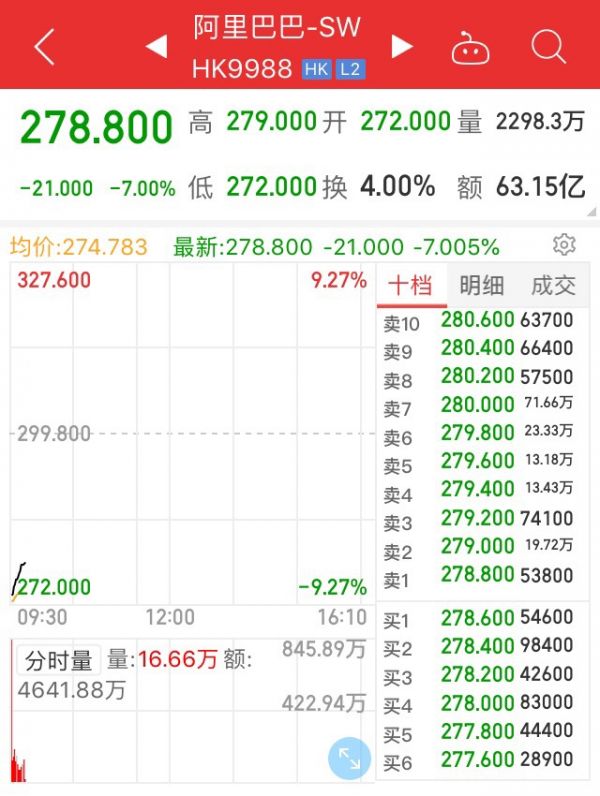
Task: Select the 十档 tab
Action: [410, 285]
